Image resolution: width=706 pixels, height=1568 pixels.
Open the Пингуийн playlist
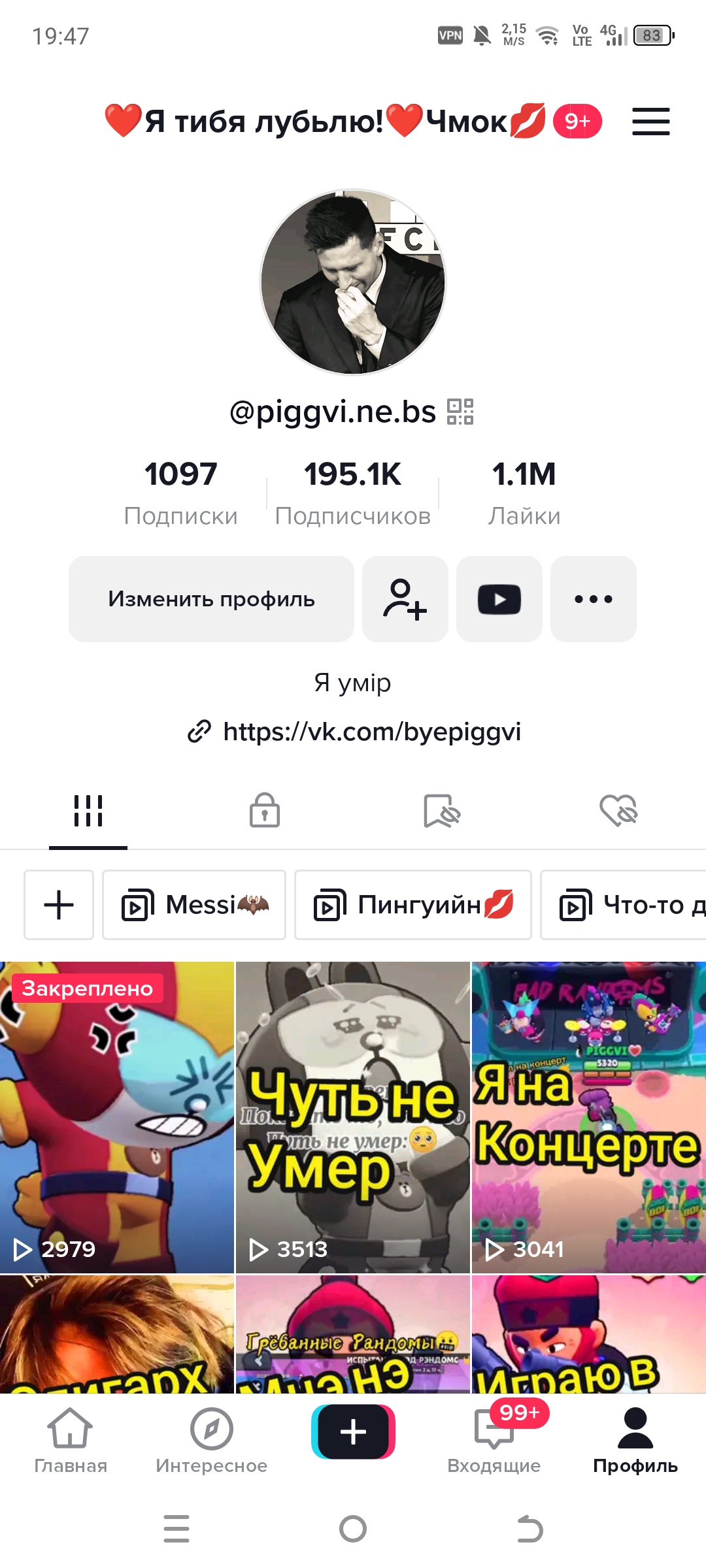tap(412, 905)
